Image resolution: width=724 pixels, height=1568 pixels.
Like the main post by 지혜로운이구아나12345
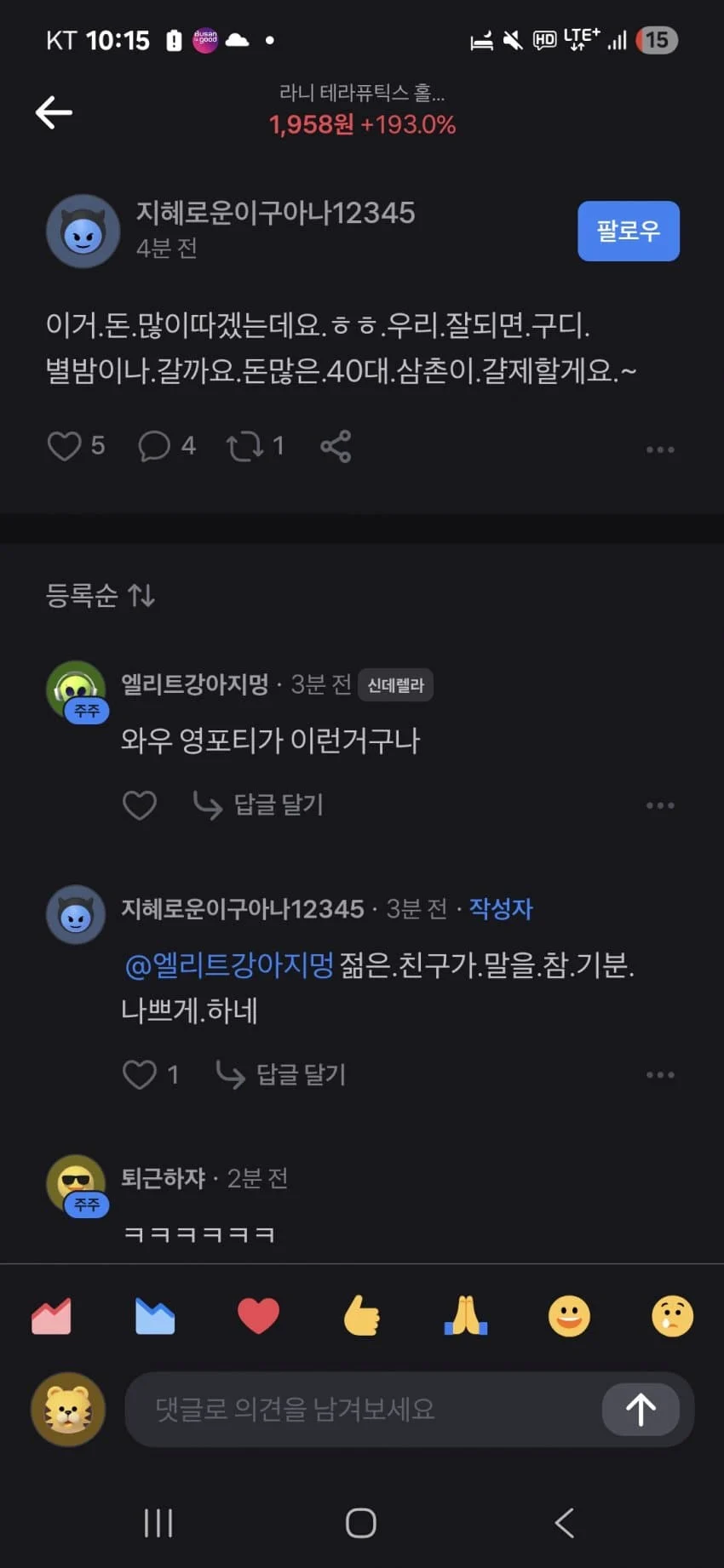[65, 445]
